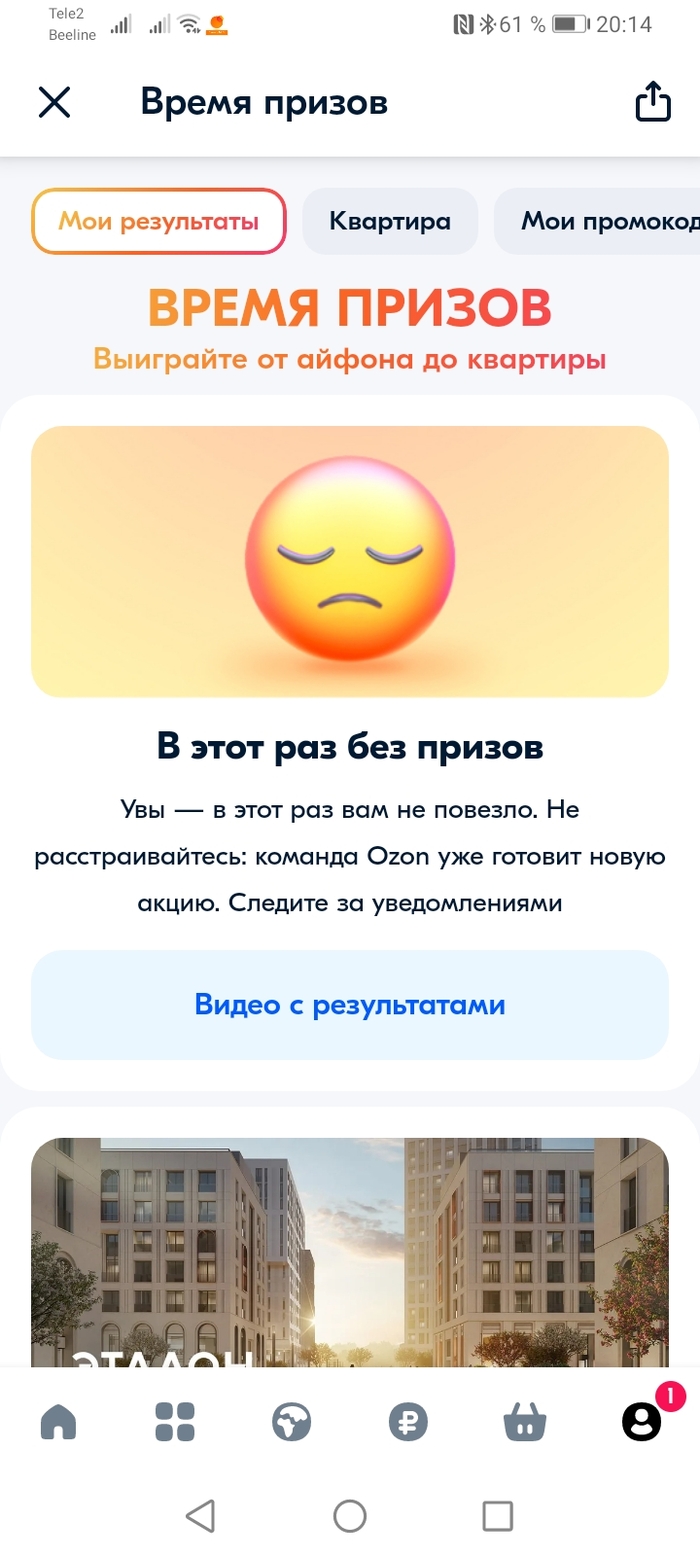Open the catalog grid tab
Viewport: 700px width, 1556px height.
pos(175,1421)
